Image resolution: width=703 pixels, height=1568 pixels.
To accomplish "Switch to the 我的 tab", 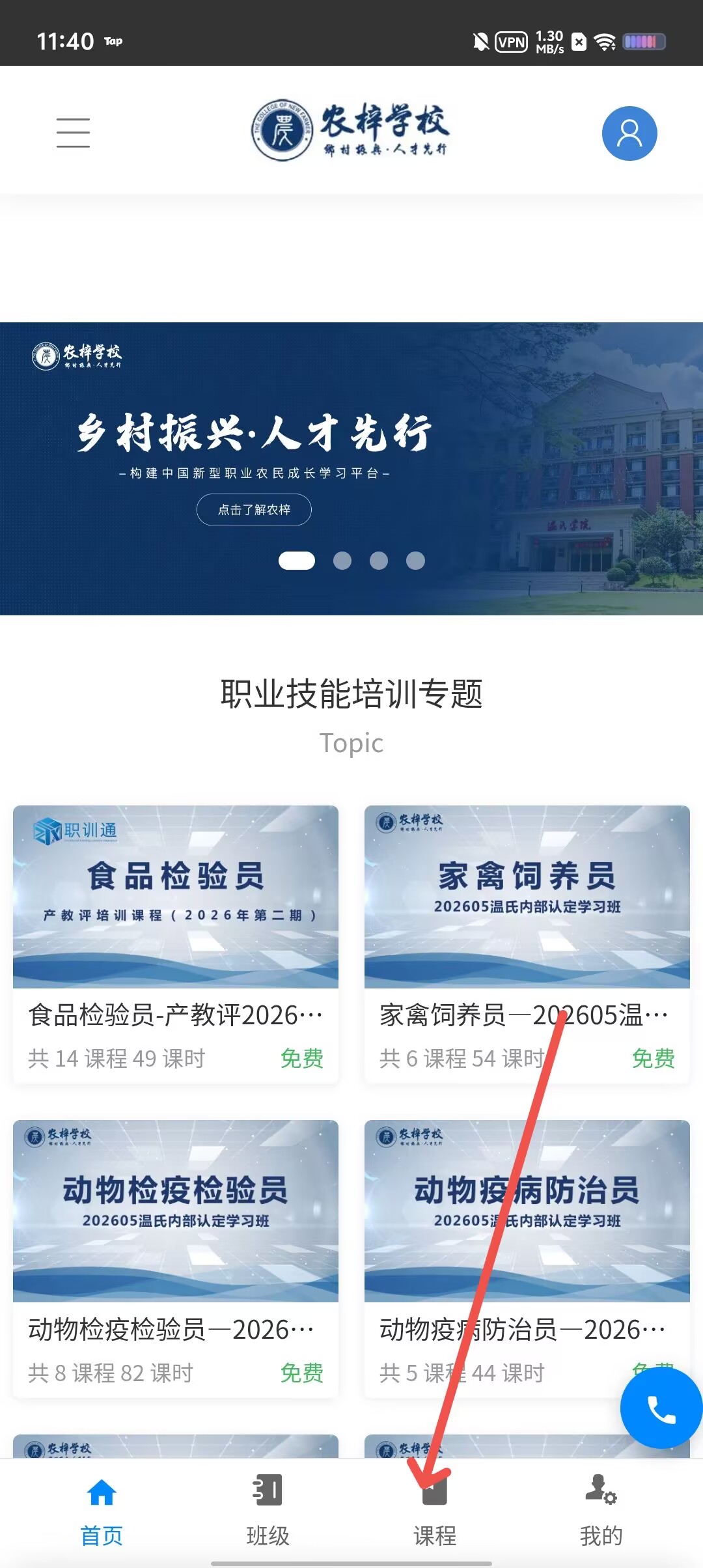I will tap(601, 1511).
